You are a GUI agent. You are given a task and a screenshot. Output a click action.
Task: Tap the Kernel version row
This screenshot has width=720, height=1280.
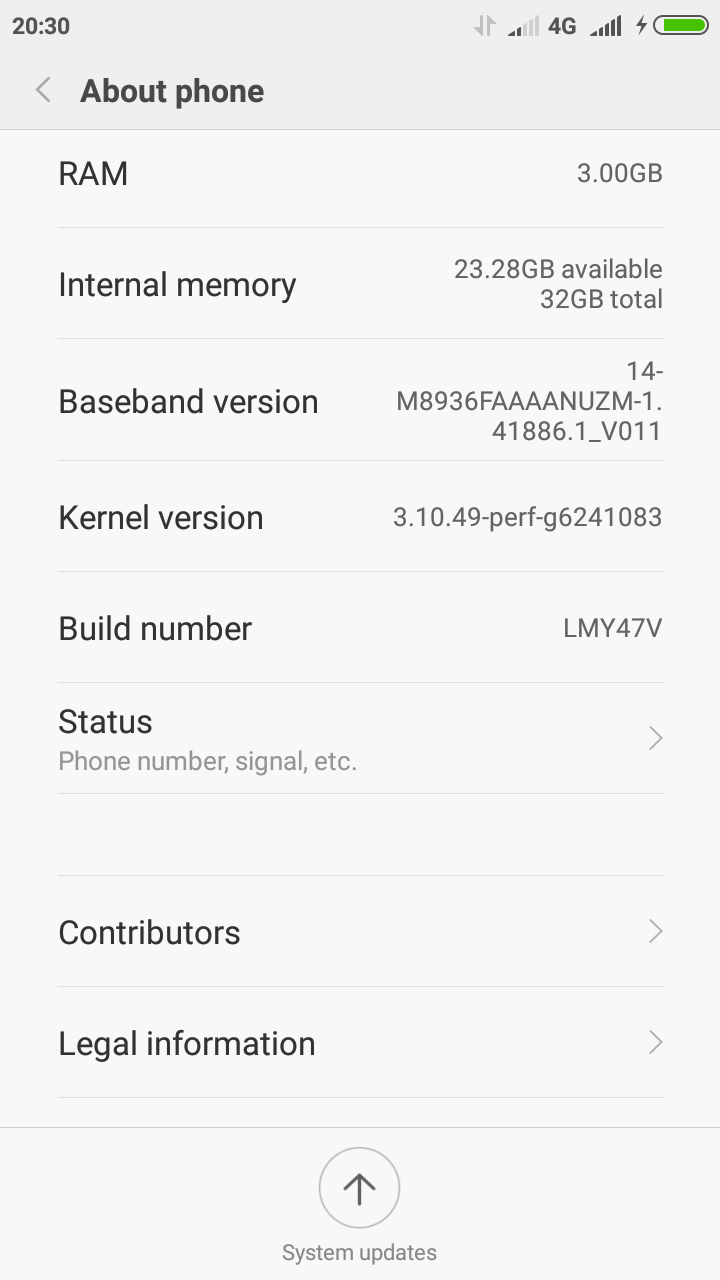[360, 517]
